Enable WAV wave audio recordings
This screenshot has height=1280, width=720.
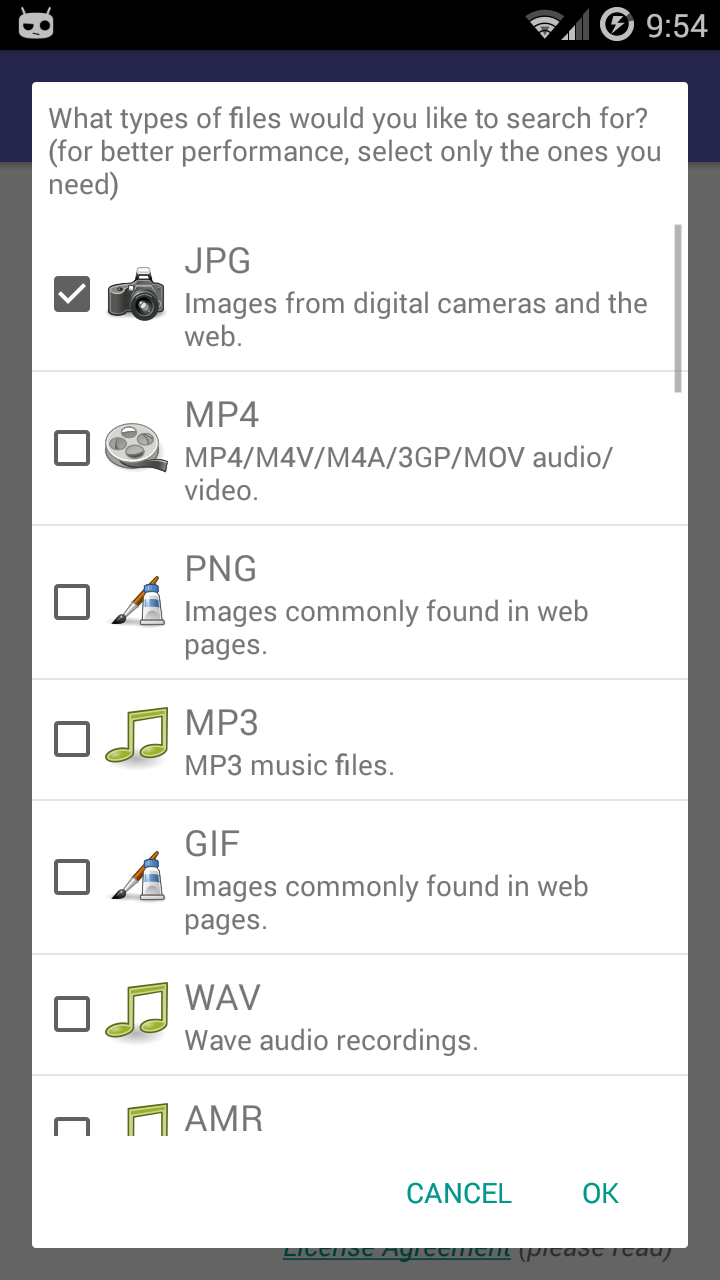pos(71,1014)
